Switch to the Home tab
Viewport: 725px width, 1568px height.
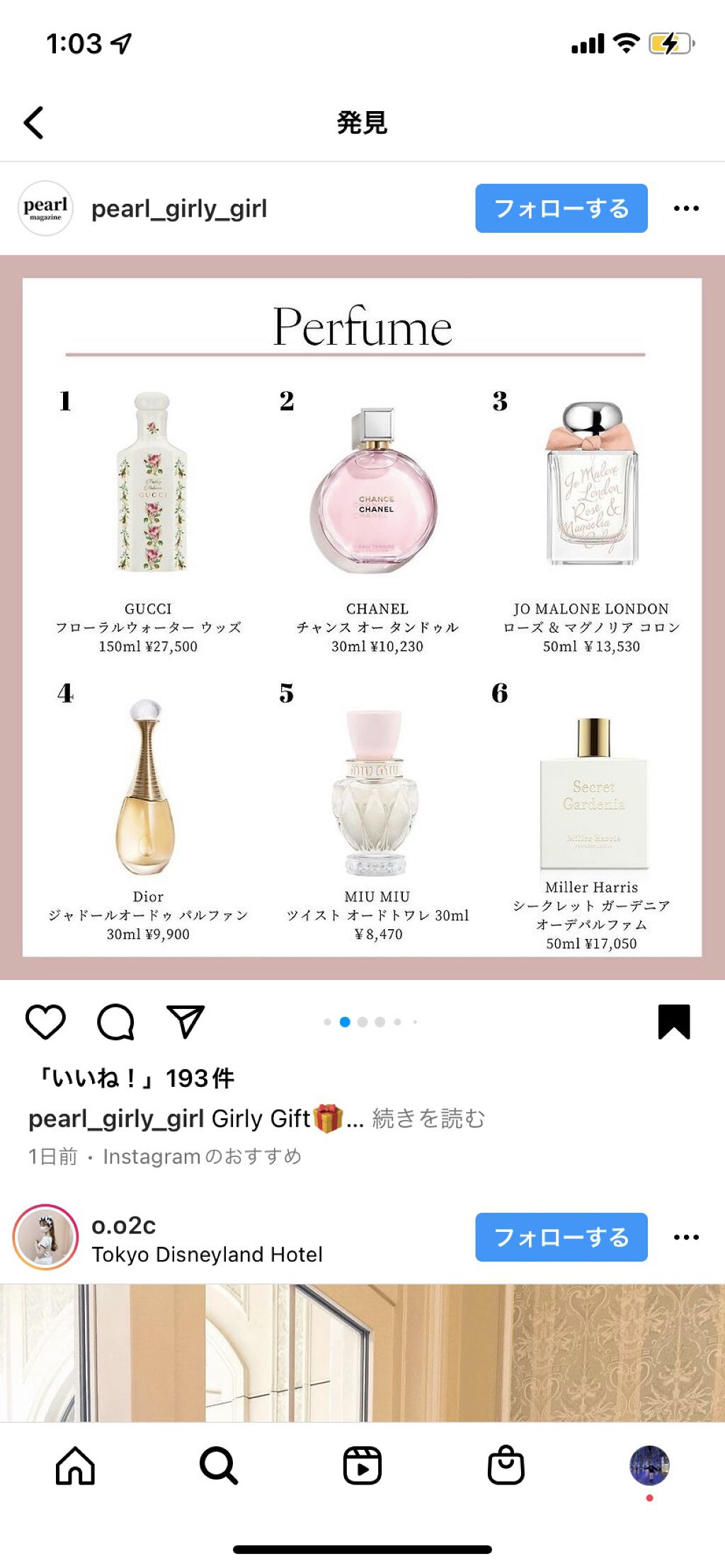[x=75, y=1465]
